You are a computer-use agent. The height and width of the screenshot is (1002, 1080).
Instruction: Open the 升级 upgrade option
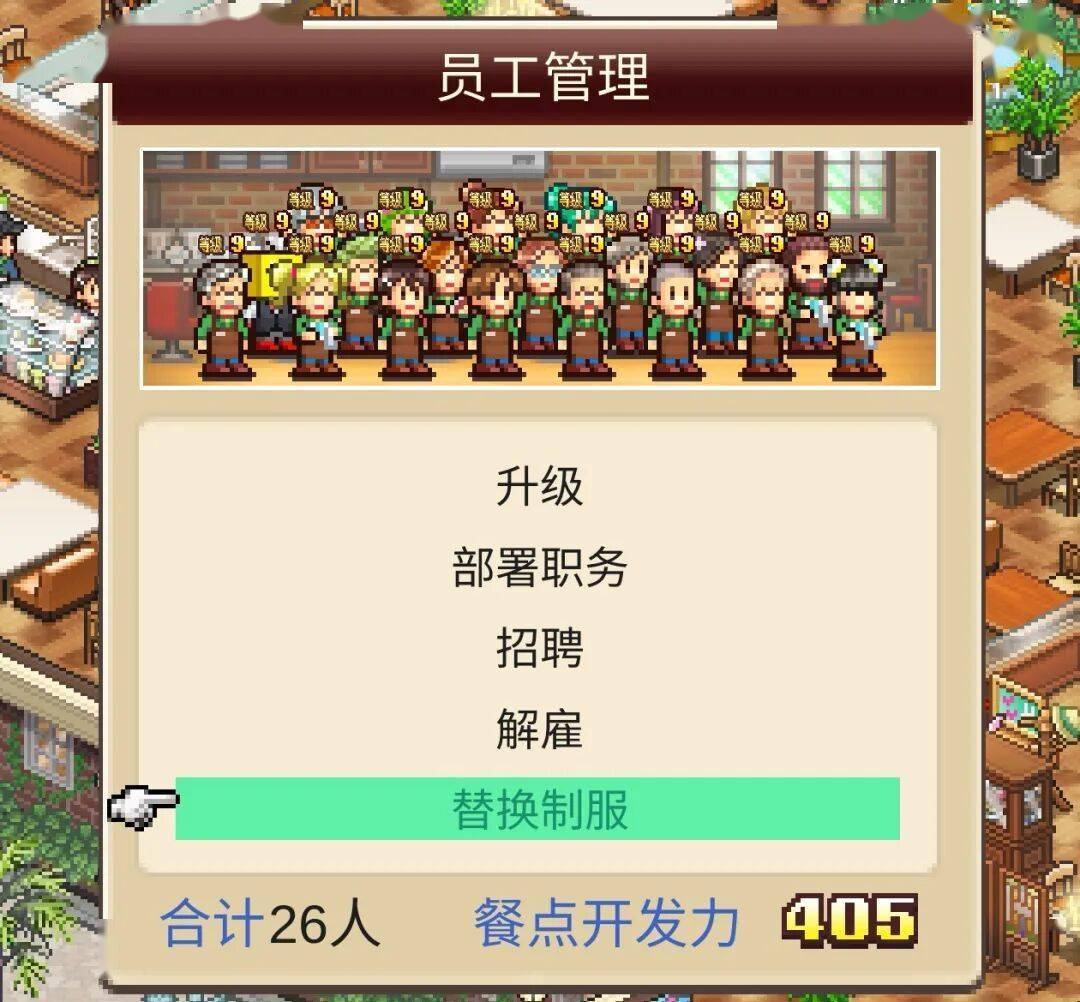point(539,488)
